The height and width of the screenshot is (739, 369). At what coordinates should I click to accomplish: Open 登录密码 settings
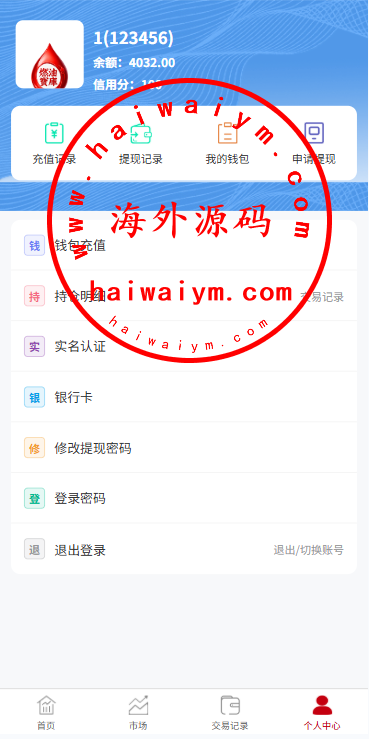(184, 499)
